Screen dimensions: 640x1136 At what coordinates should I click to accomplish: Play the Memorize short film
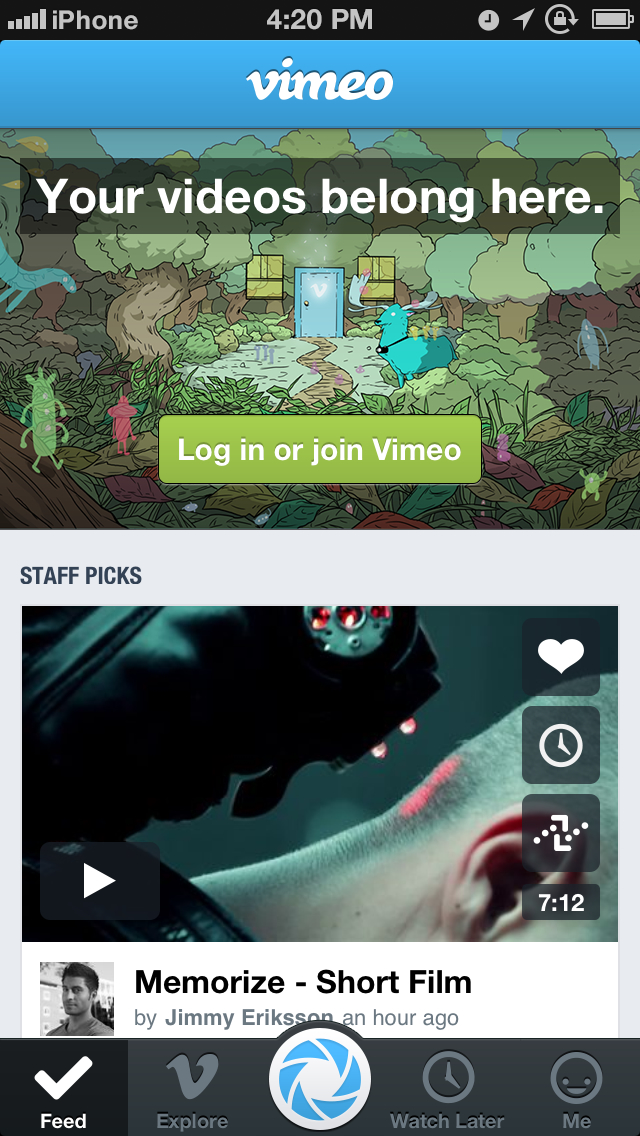[x=99, y=881]
